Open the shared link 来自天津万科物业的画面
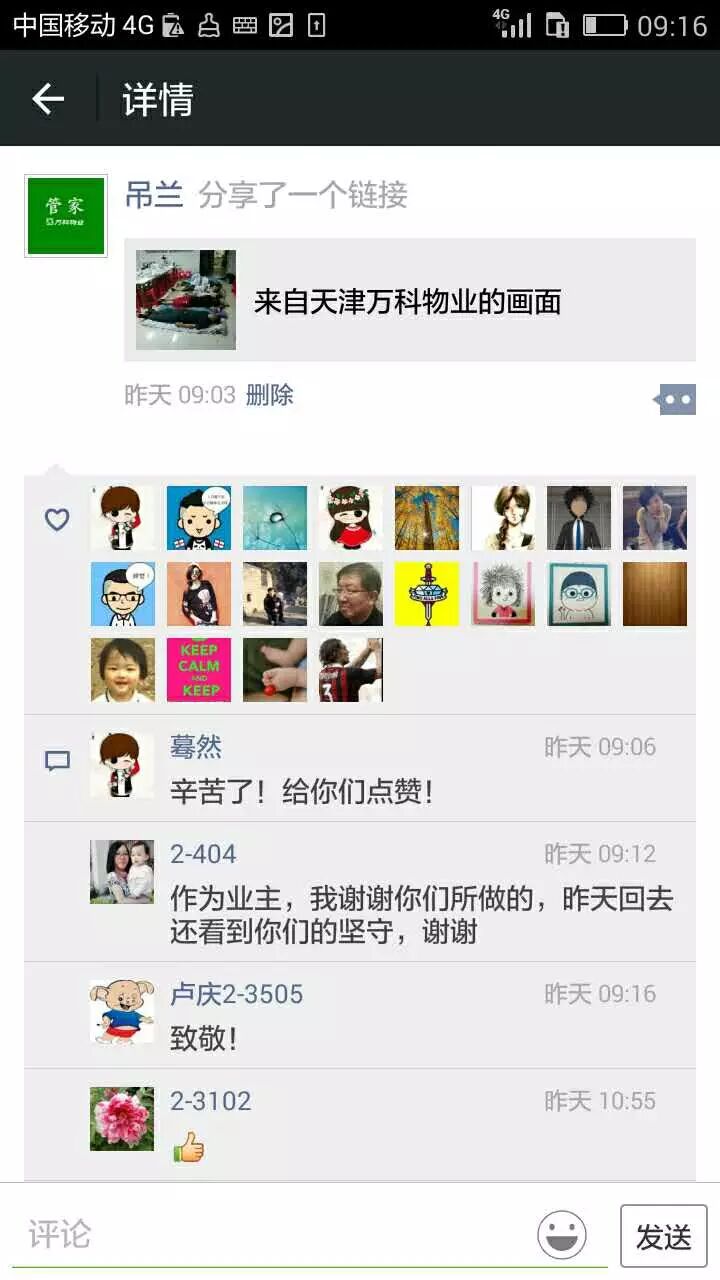 point(409,300)
